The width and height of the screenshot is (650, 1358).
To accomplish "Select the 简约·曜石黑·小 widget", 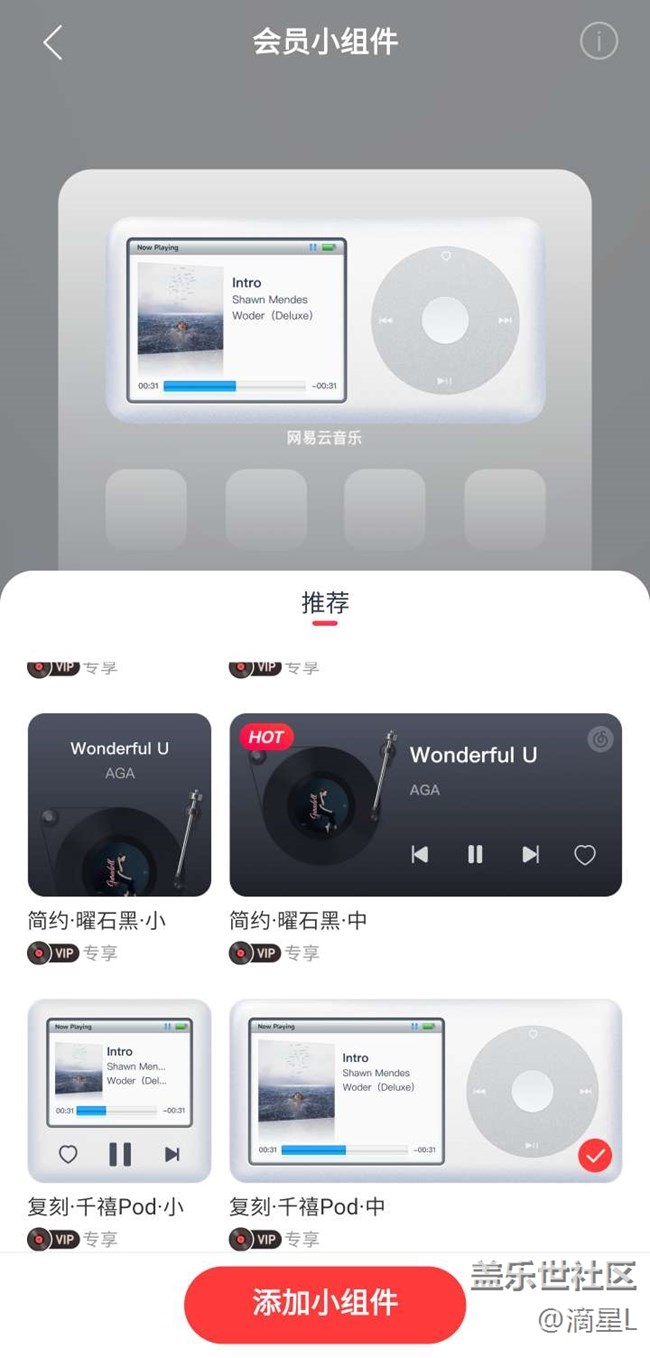I will 120,804.
